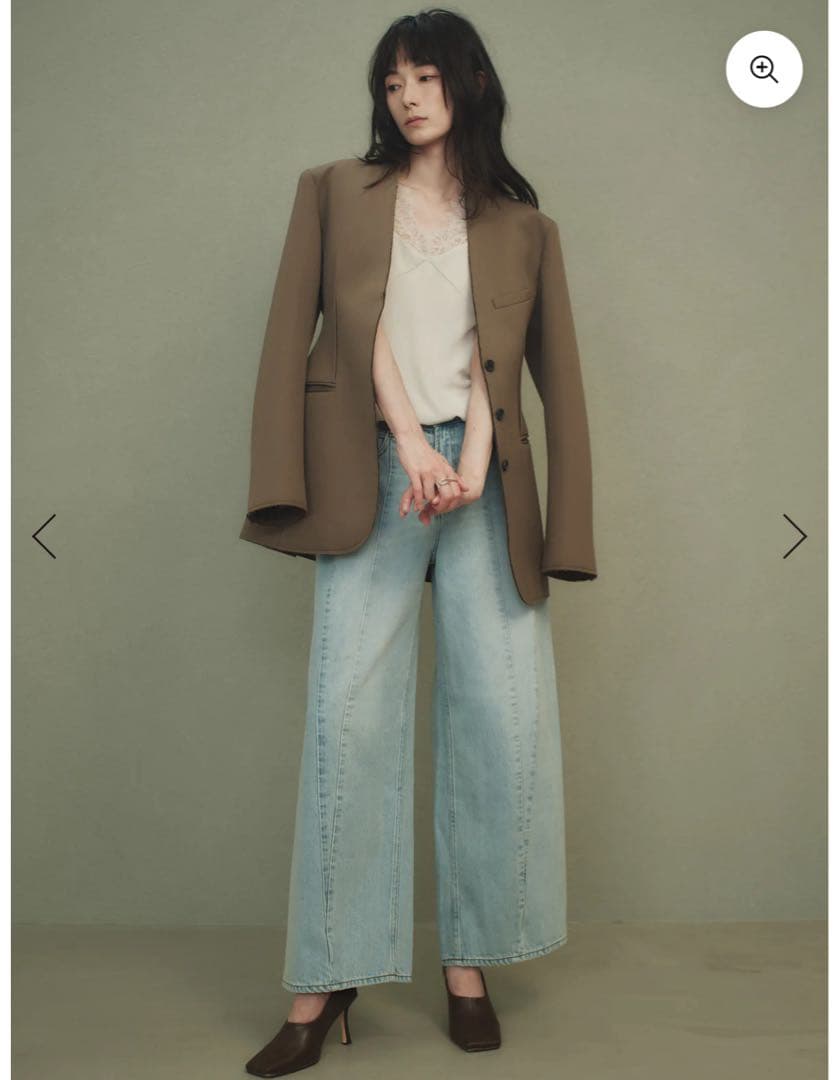Viewport: 840px width, 1080px height.
Task: Zoom into the product photo with the magnifier
Action: (764, 69)
